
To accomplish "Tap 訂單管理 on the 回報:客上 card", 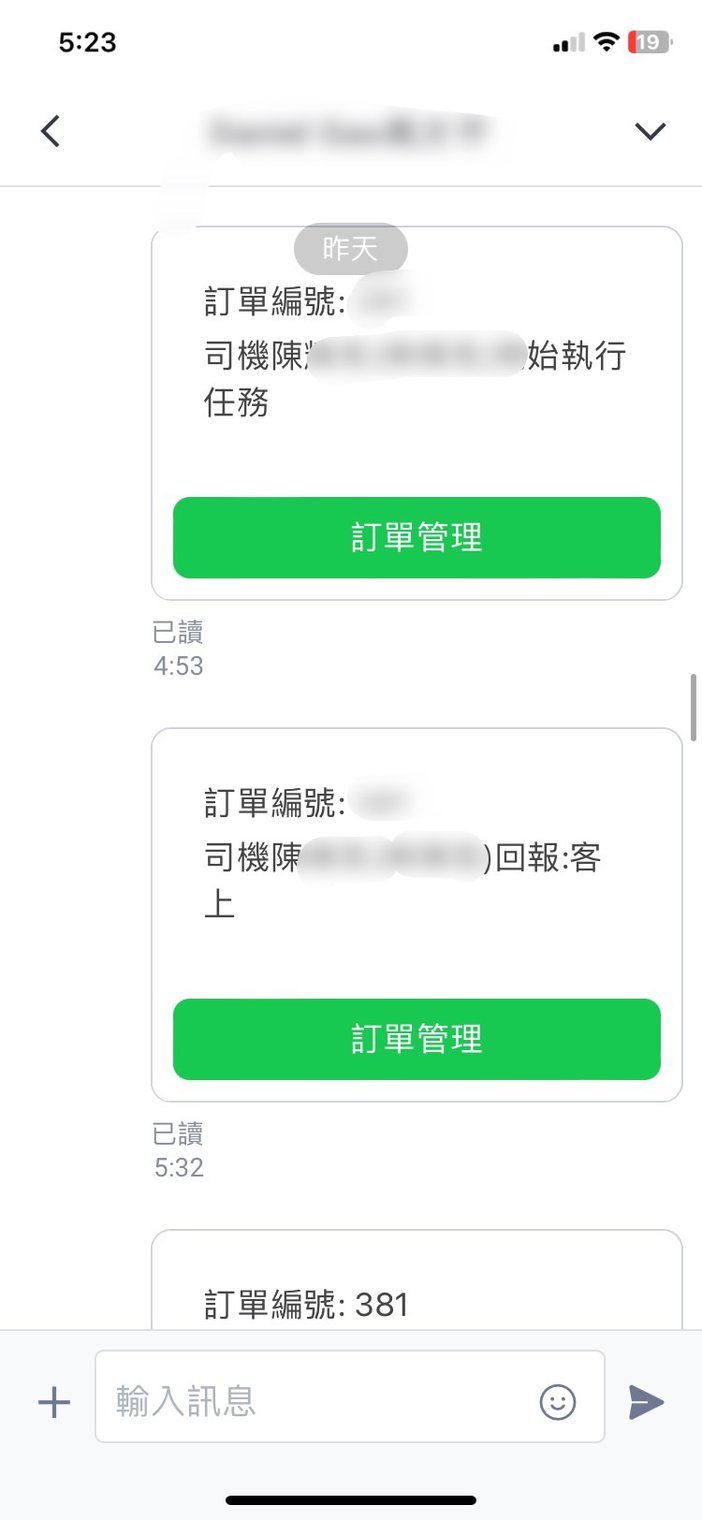I will point(417,1039).
